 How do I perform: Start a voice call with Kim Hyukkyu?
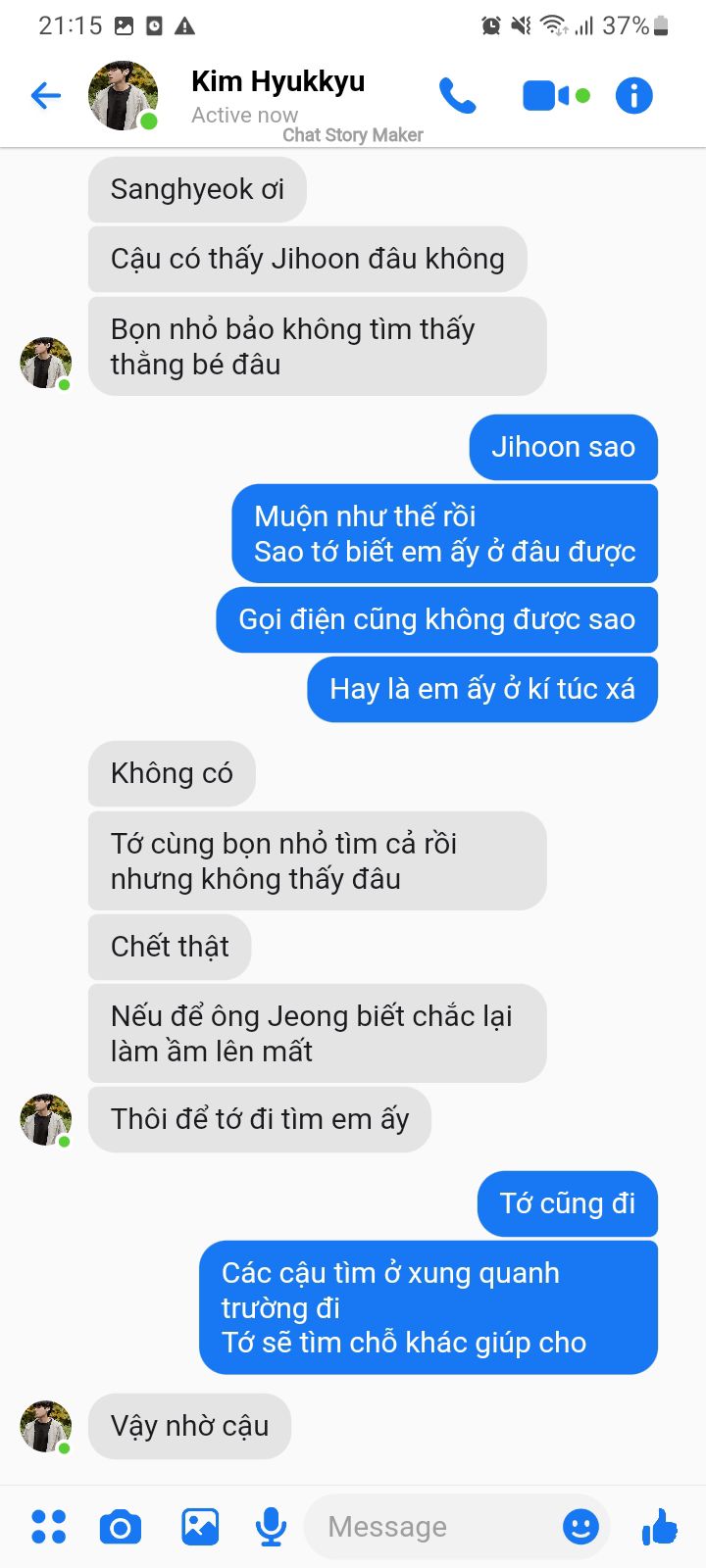pyautogui.click(x=457, y=95)
